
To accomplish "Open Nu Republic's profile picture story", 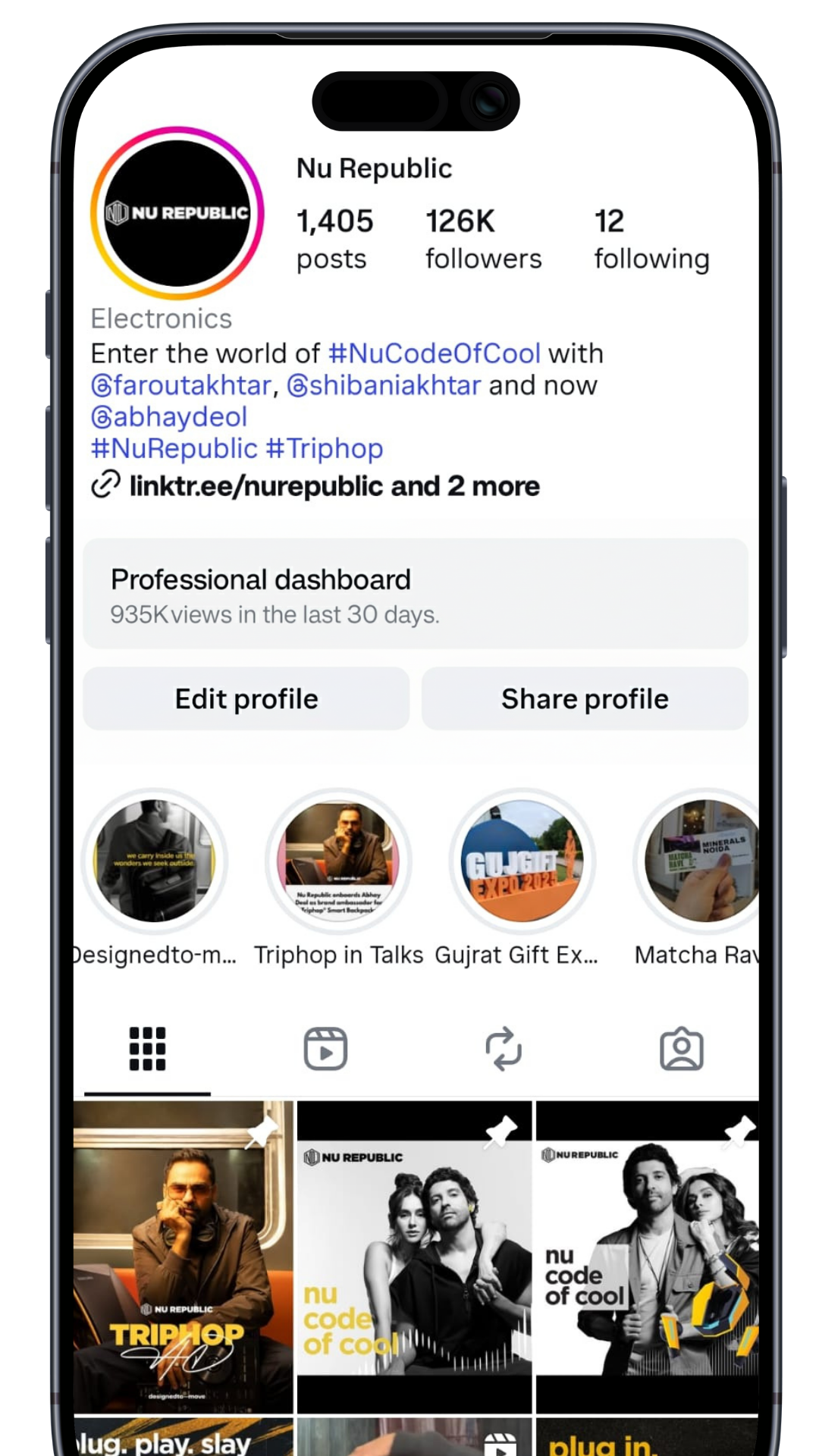I will pyautogui.click(x=177, y=213).
